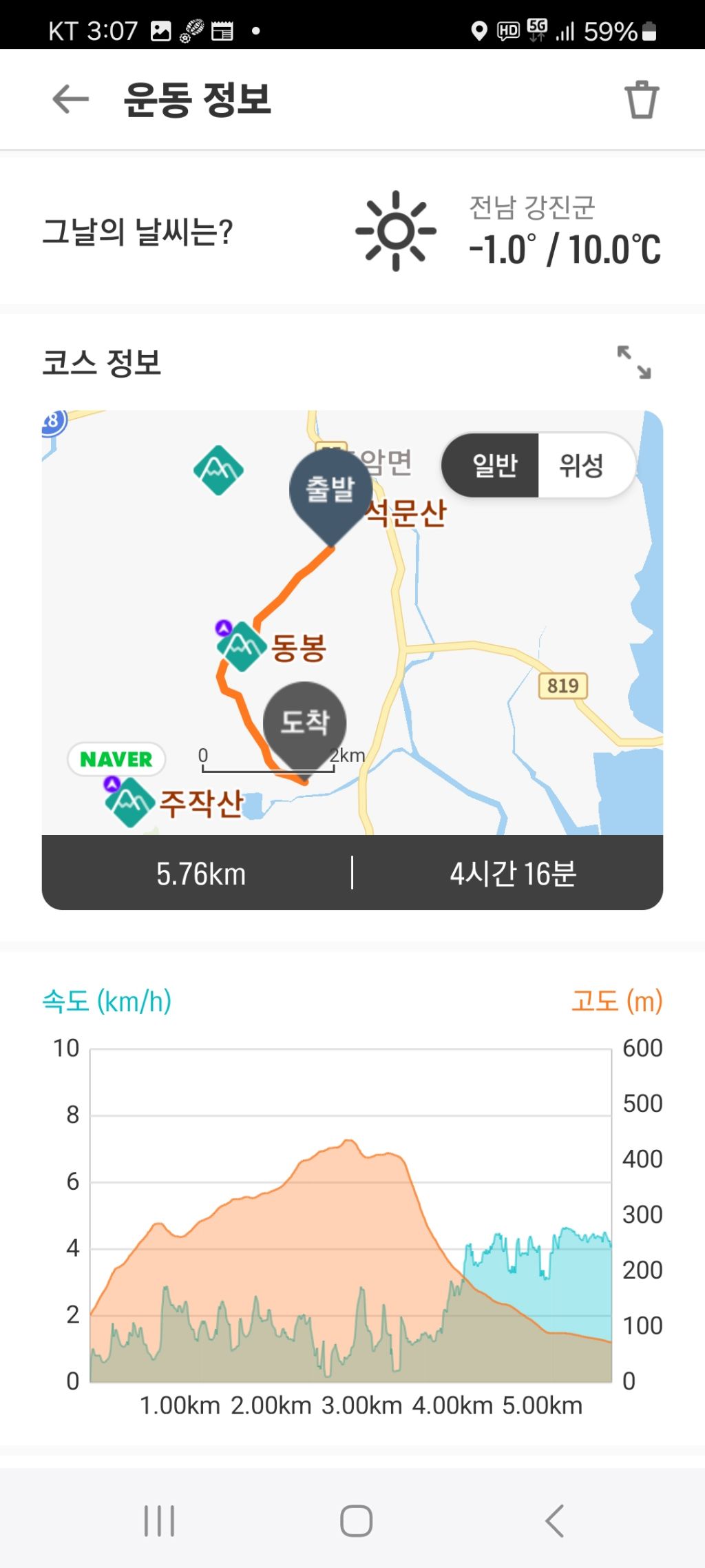Switch map to 위성 satellite view
Screen dimensions: 705x1568
pos(582,465)
